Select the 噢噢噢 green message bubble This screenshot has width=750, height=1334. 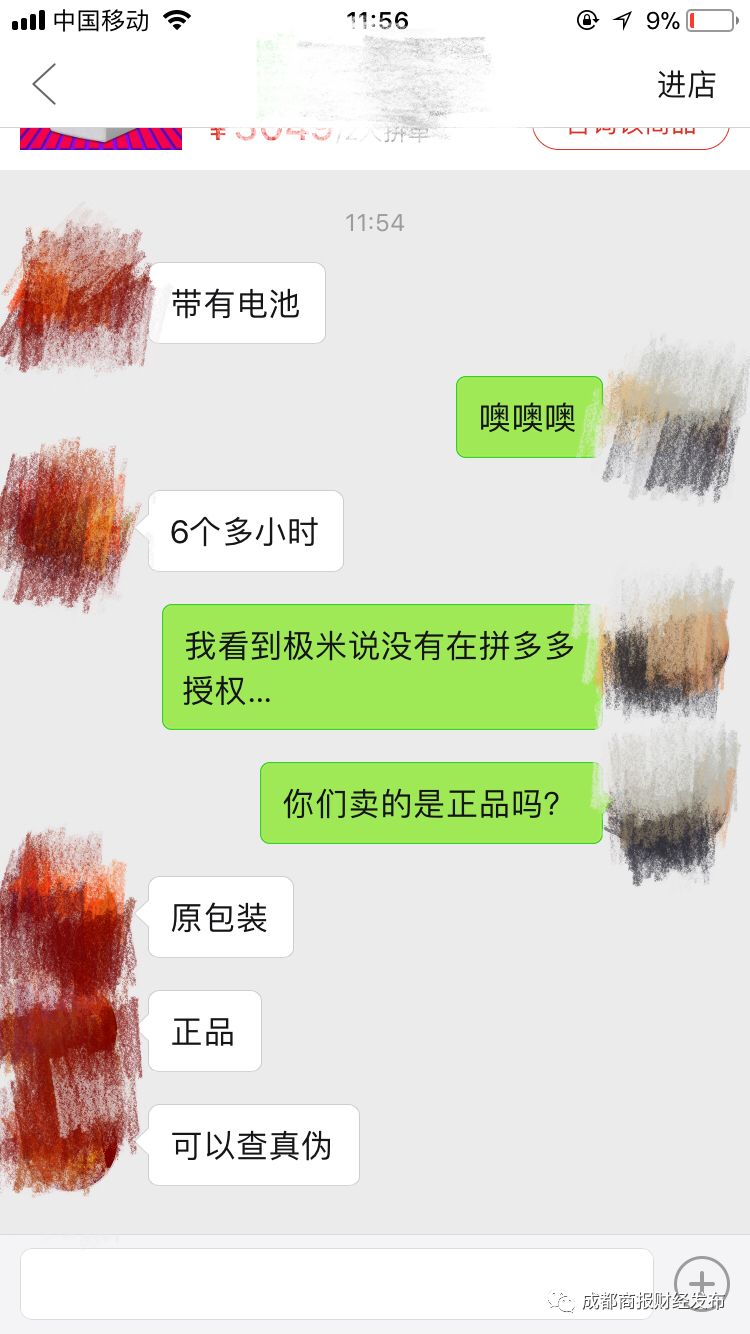528,417
